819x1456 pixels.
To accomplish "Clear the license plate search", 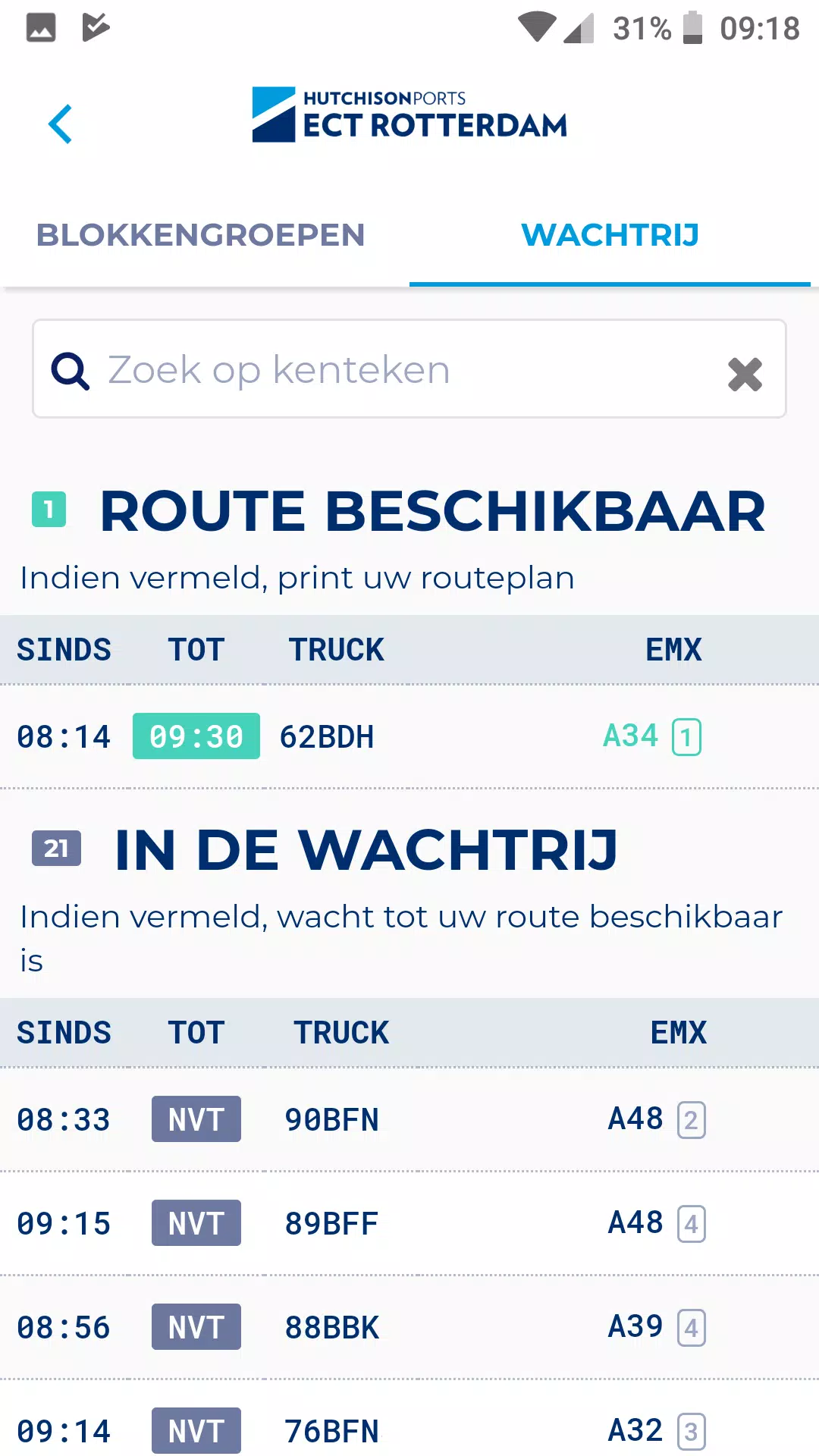I will point(745,374).
